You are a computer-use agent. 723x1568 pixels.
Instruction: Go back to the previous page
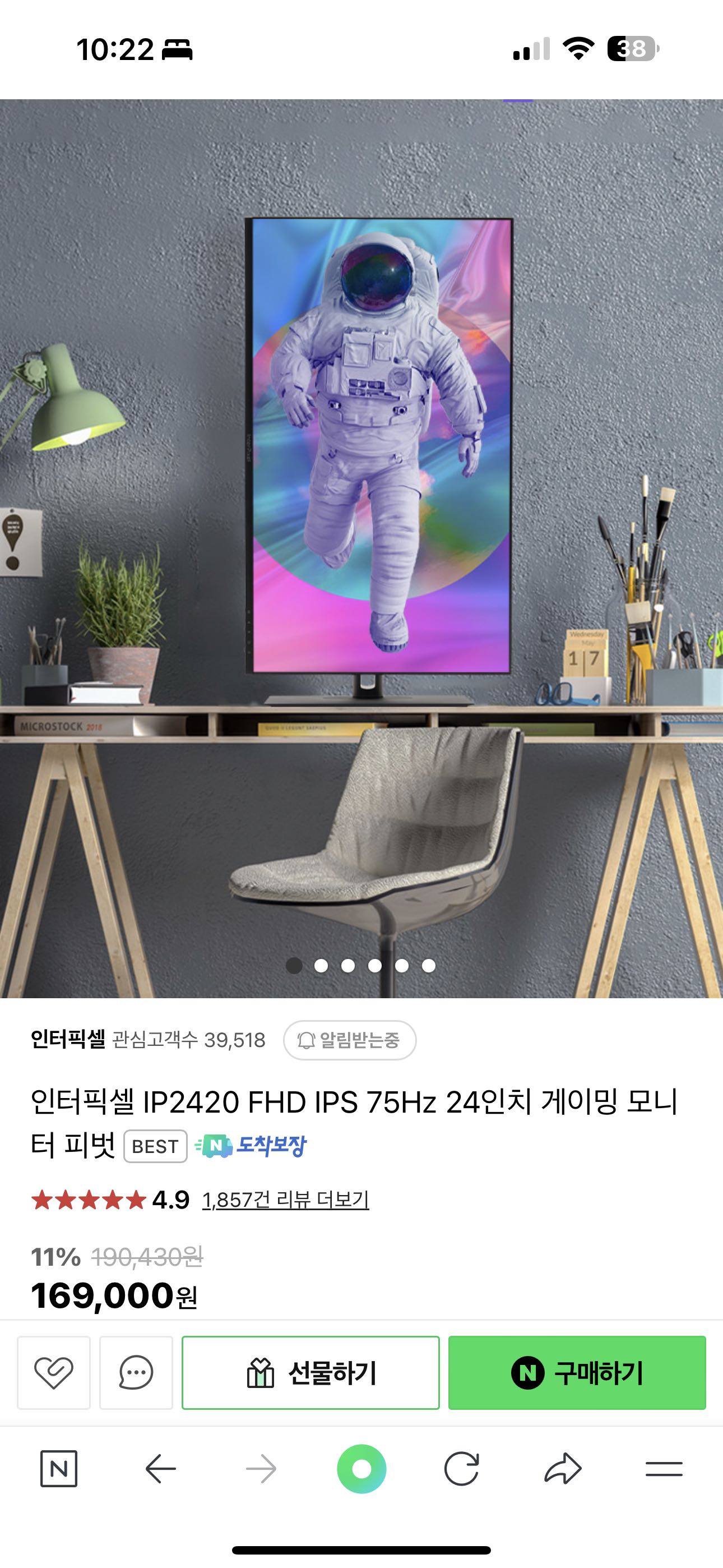tap(161, 1469)
